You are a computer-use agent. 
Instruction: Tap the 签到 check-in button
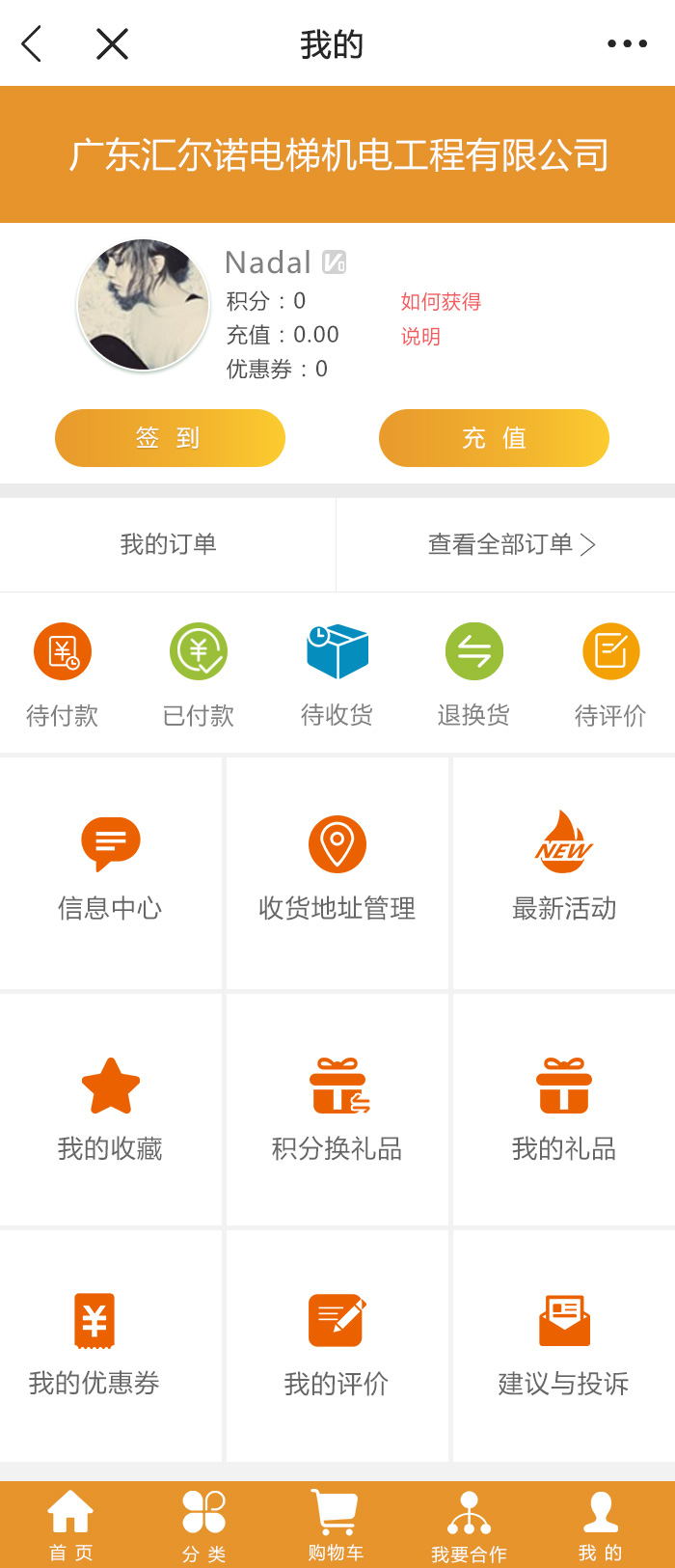(x=170, y=438)
